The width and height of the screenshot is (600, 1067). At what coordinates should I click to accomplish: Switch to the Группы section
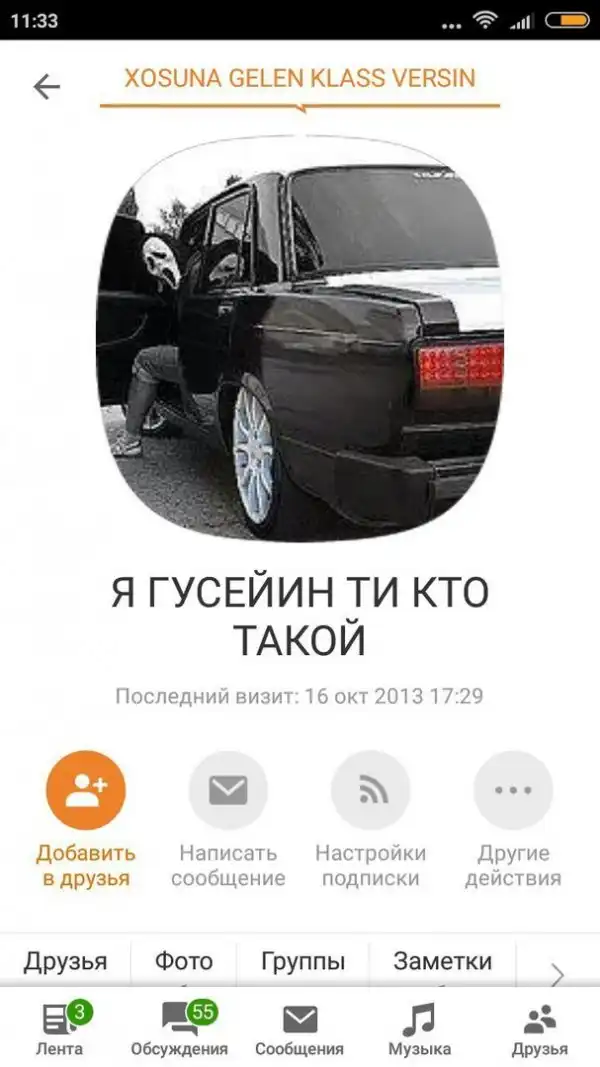[303, 962]
